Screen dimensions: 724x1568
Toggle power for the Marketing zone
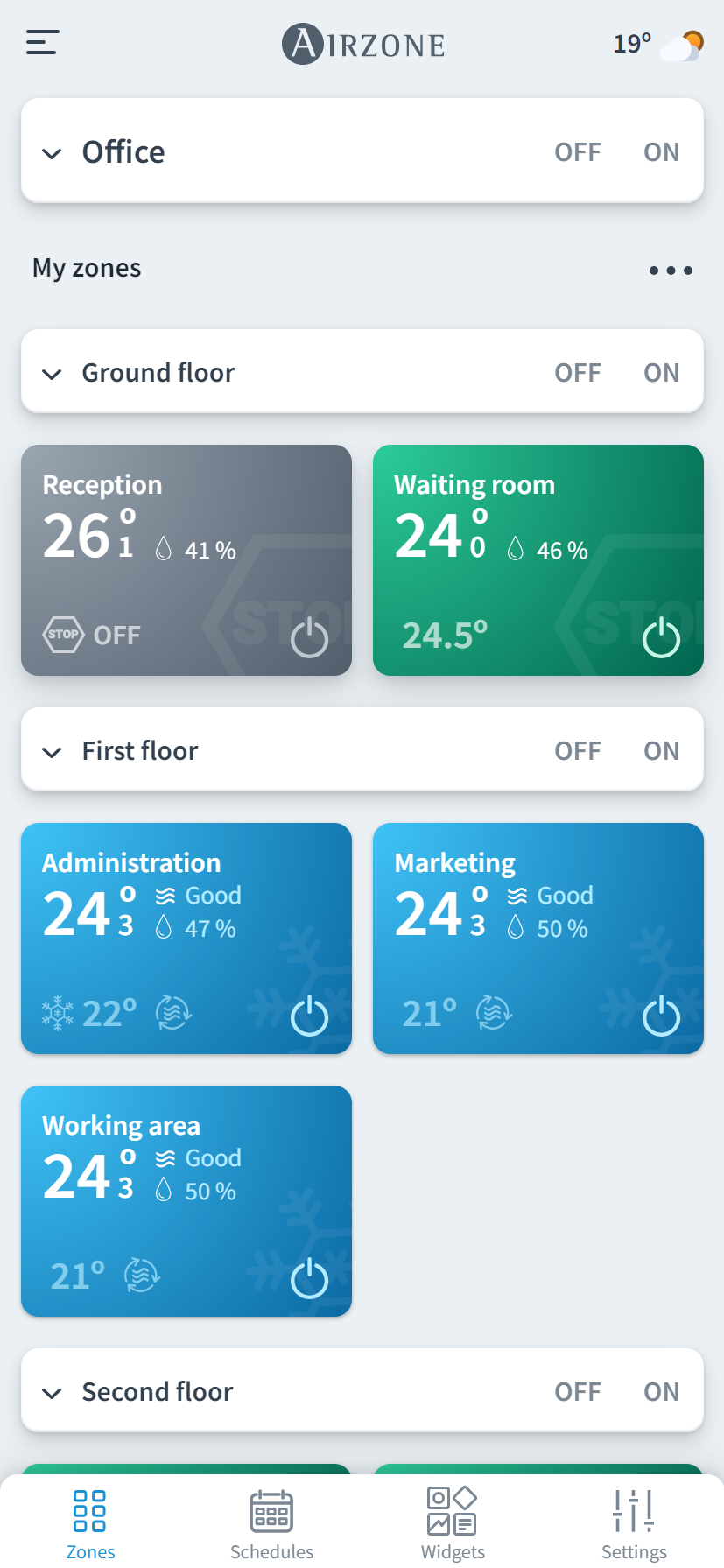point(661,1016)
